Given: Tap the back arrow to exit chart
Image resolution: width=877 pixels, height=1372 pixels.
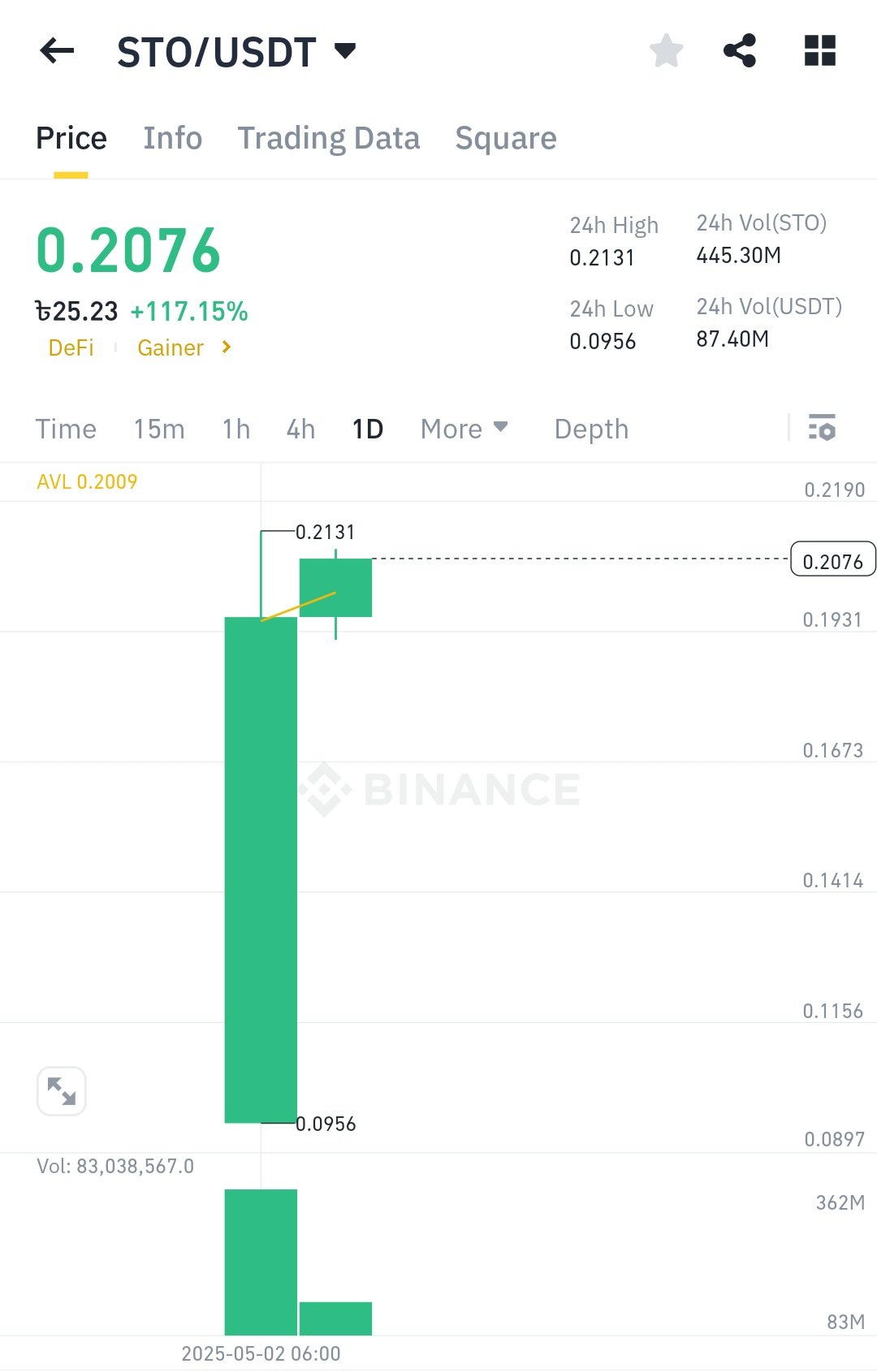Looking at the screenshot, I should click(57, 51).
